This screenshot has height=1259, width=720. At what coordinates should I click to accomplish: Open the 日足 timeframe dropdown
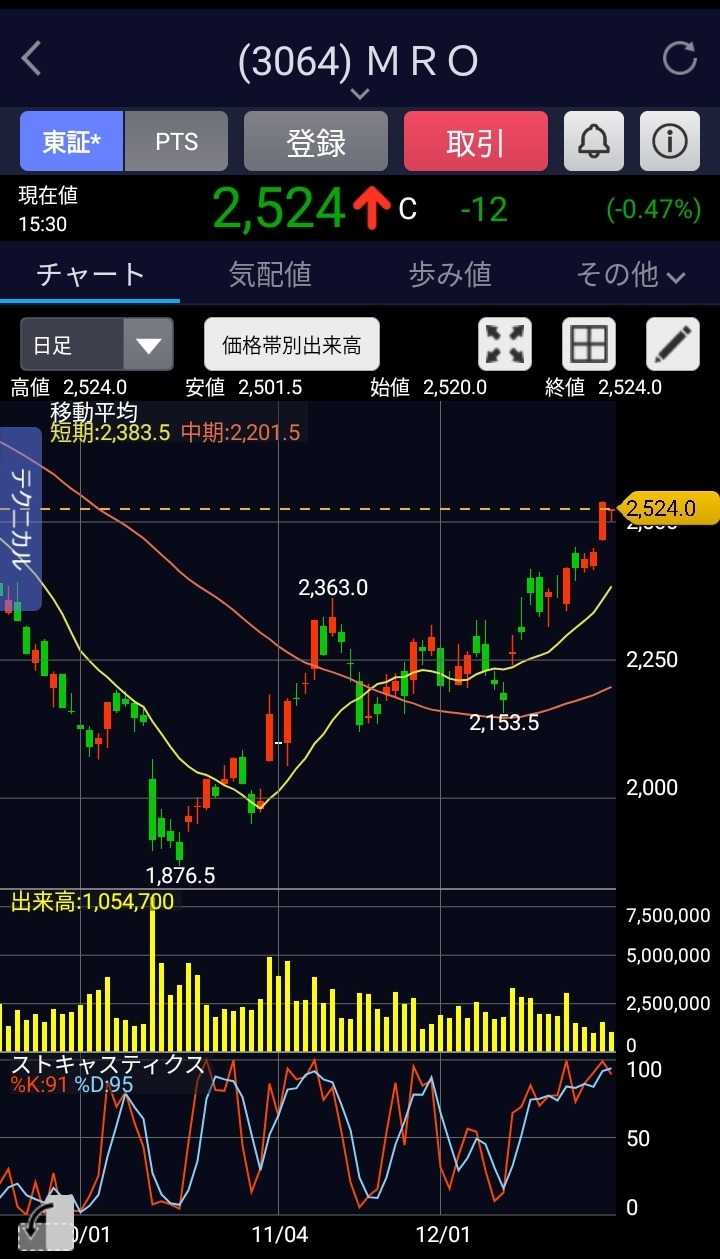pyautogui.click(x=96, y=345)
